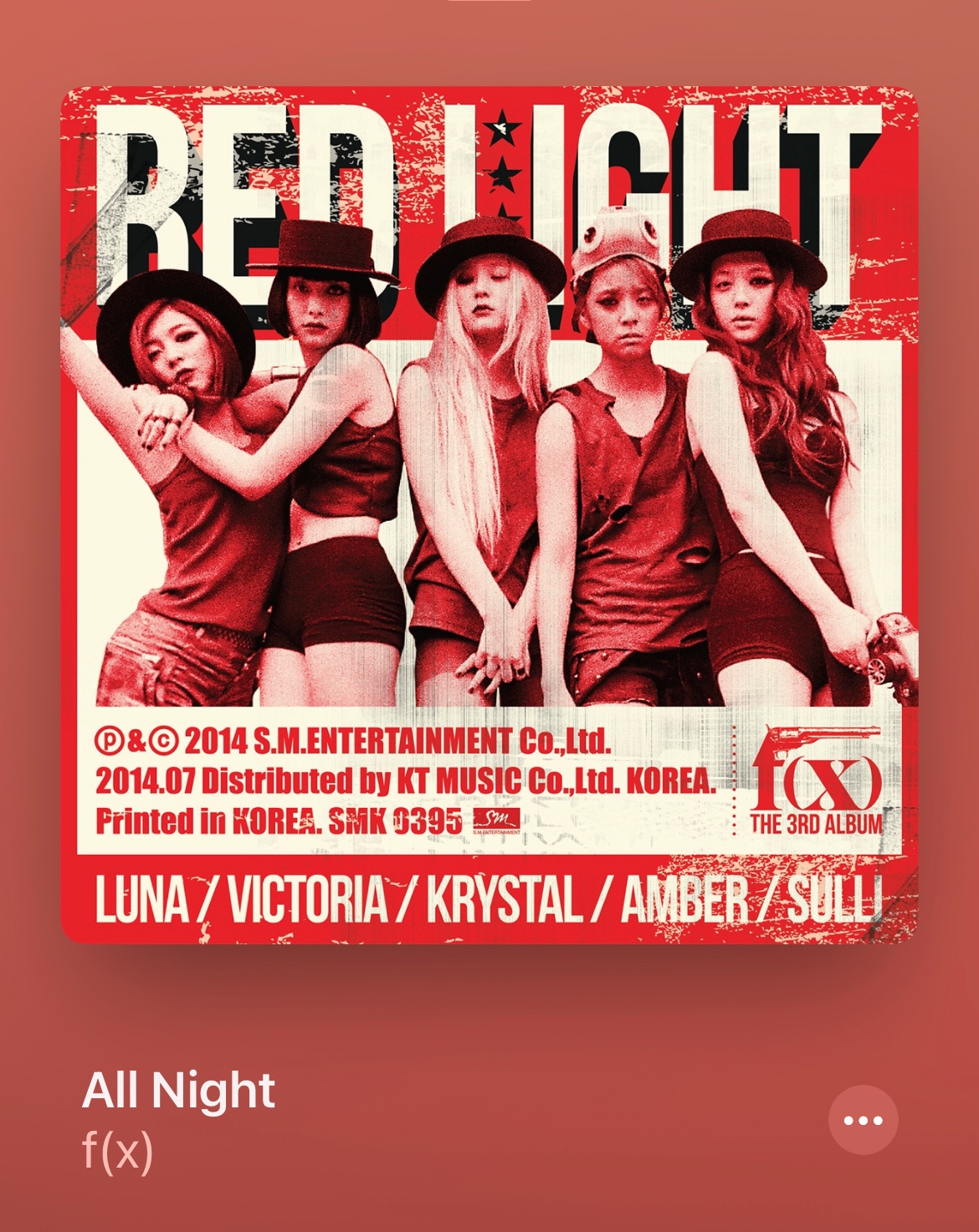Open the f(x) artist link
This screenshot has width=979, height=1232.
117,1151
